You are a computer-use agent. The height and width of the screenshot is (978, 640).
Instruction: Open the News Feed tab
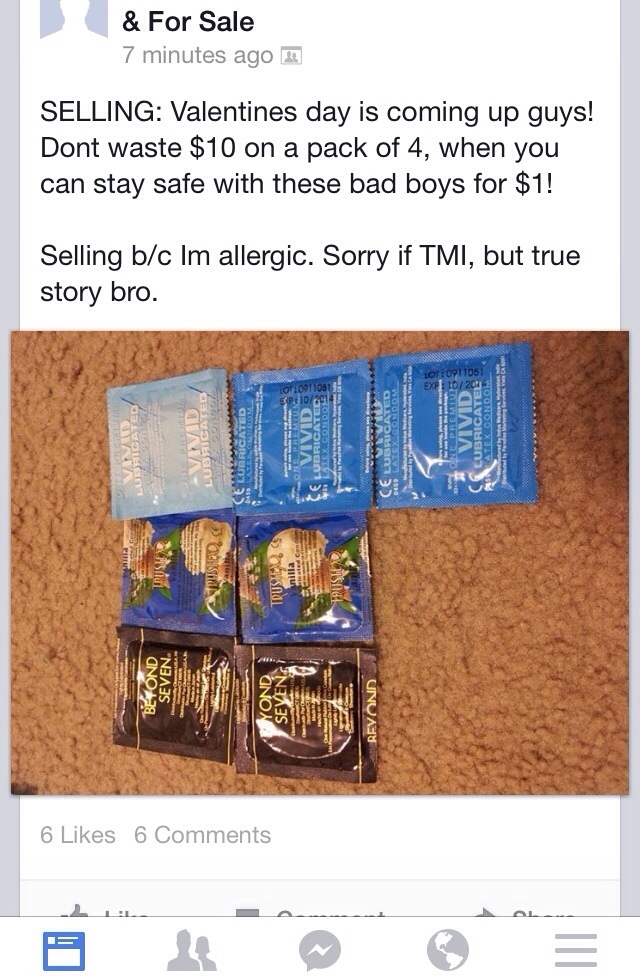pyautogui.click(x=64, y=948)
